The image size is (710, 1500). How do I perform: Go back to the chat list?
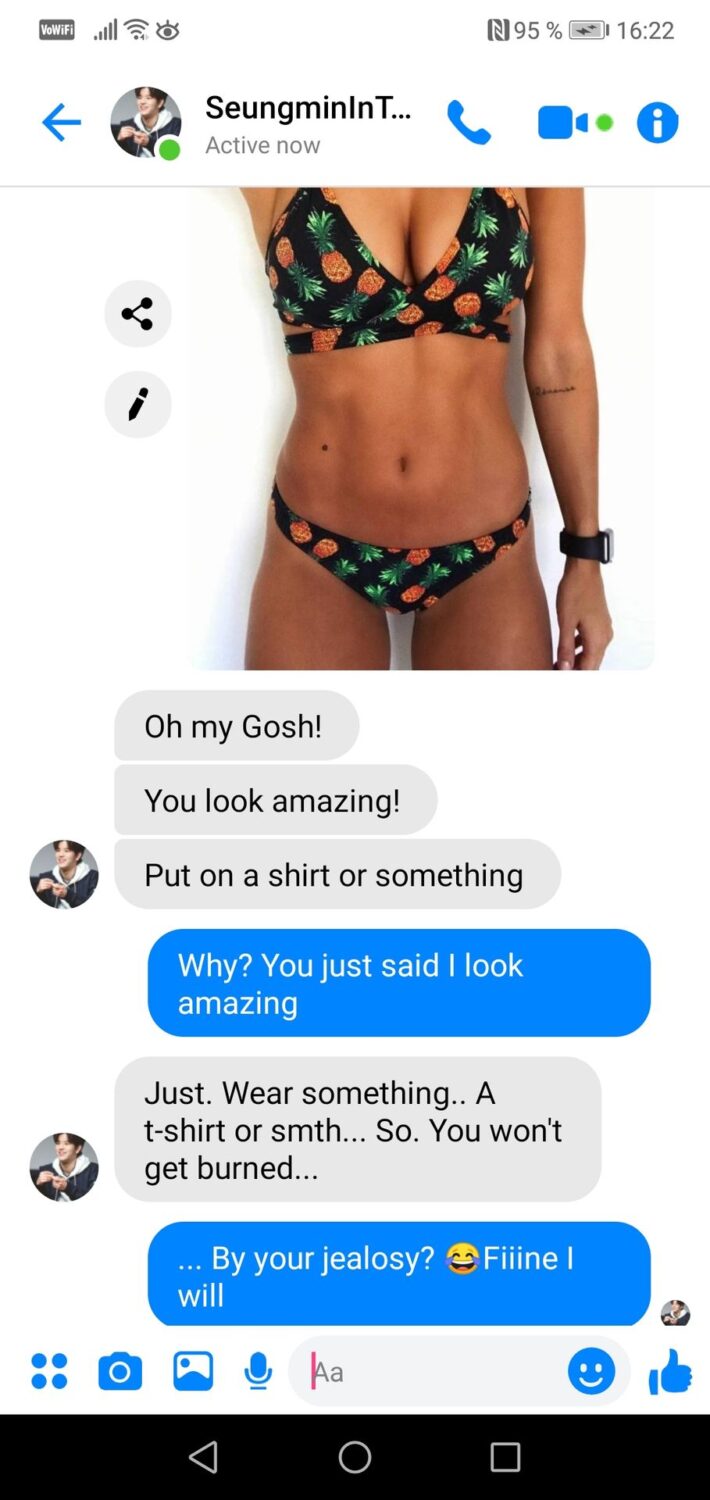tap(61, 123)
